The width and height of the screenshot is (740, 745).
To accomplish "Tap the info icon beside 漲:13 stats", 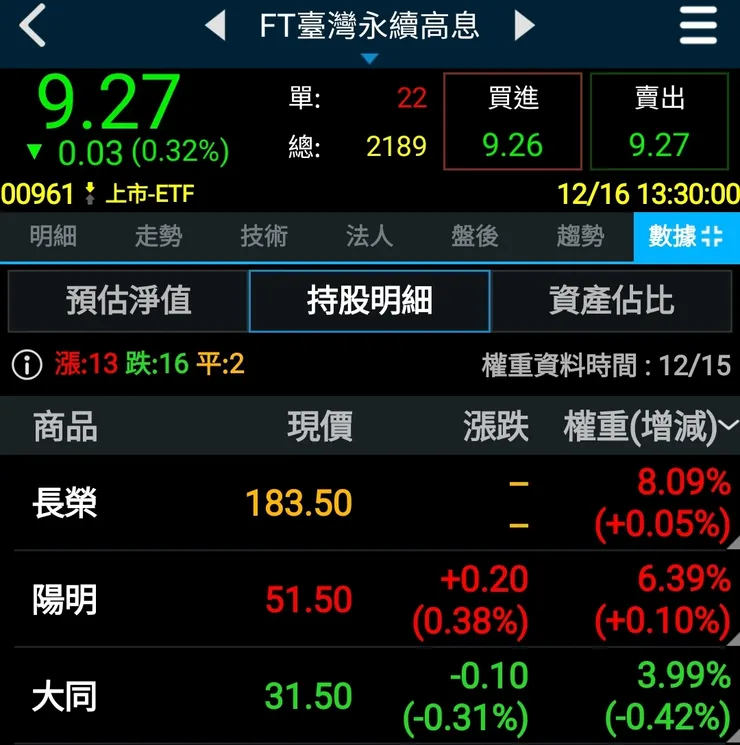I will (22, 365).
